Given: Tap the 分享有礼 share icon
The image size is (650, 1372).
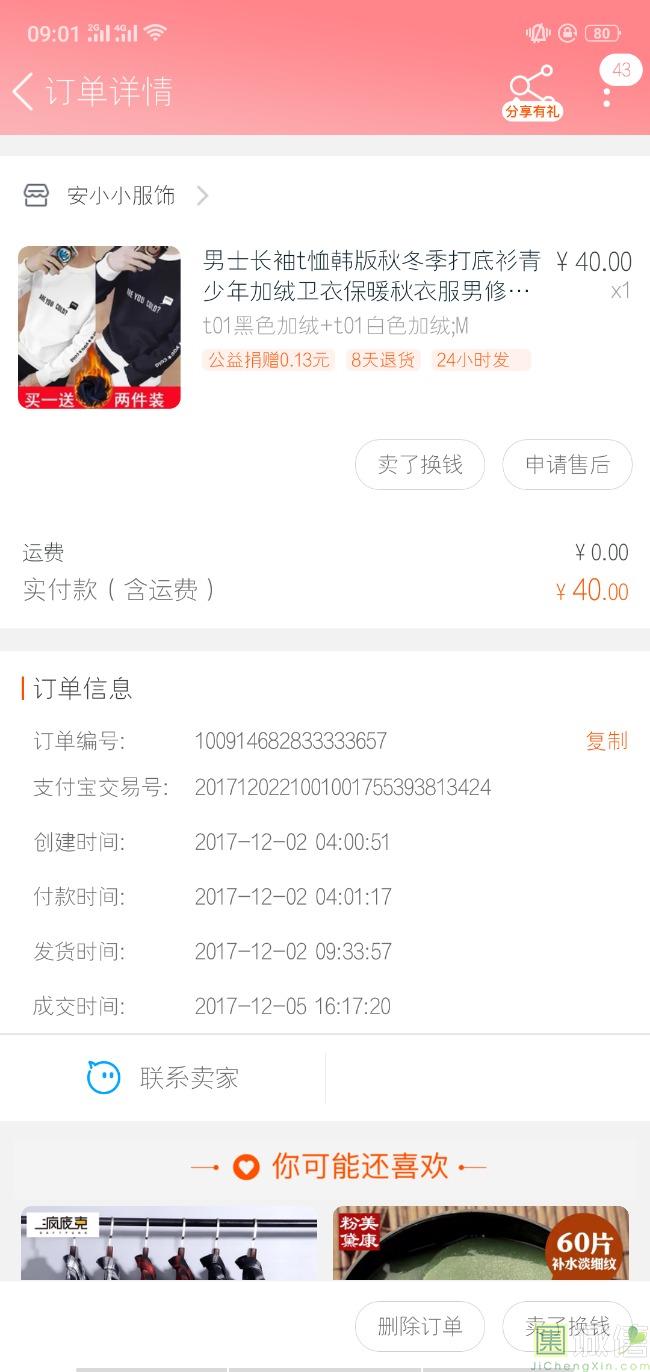Looking at the screenshot, I should (x=531, y=92).
